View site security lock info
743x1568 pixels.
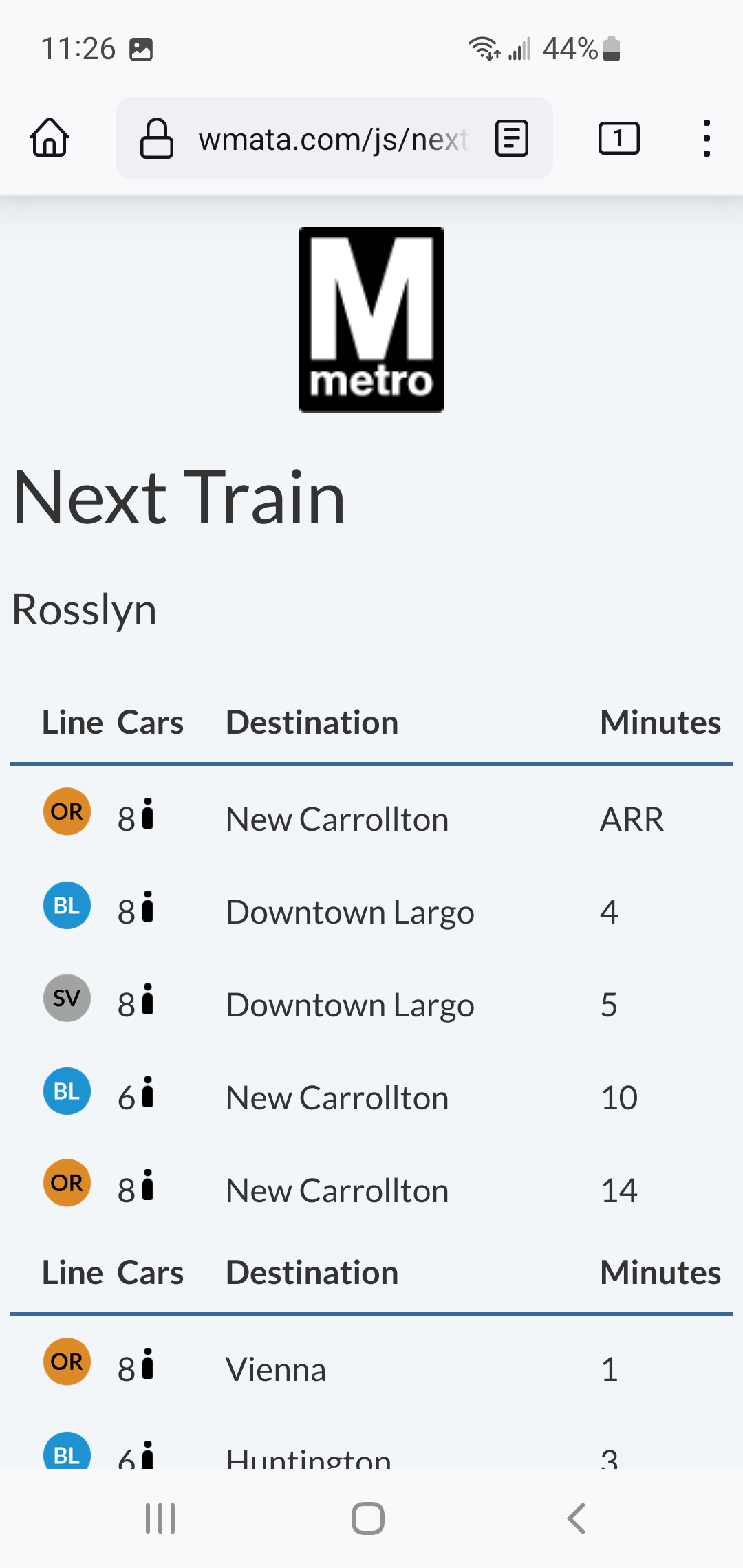point(157,138)
